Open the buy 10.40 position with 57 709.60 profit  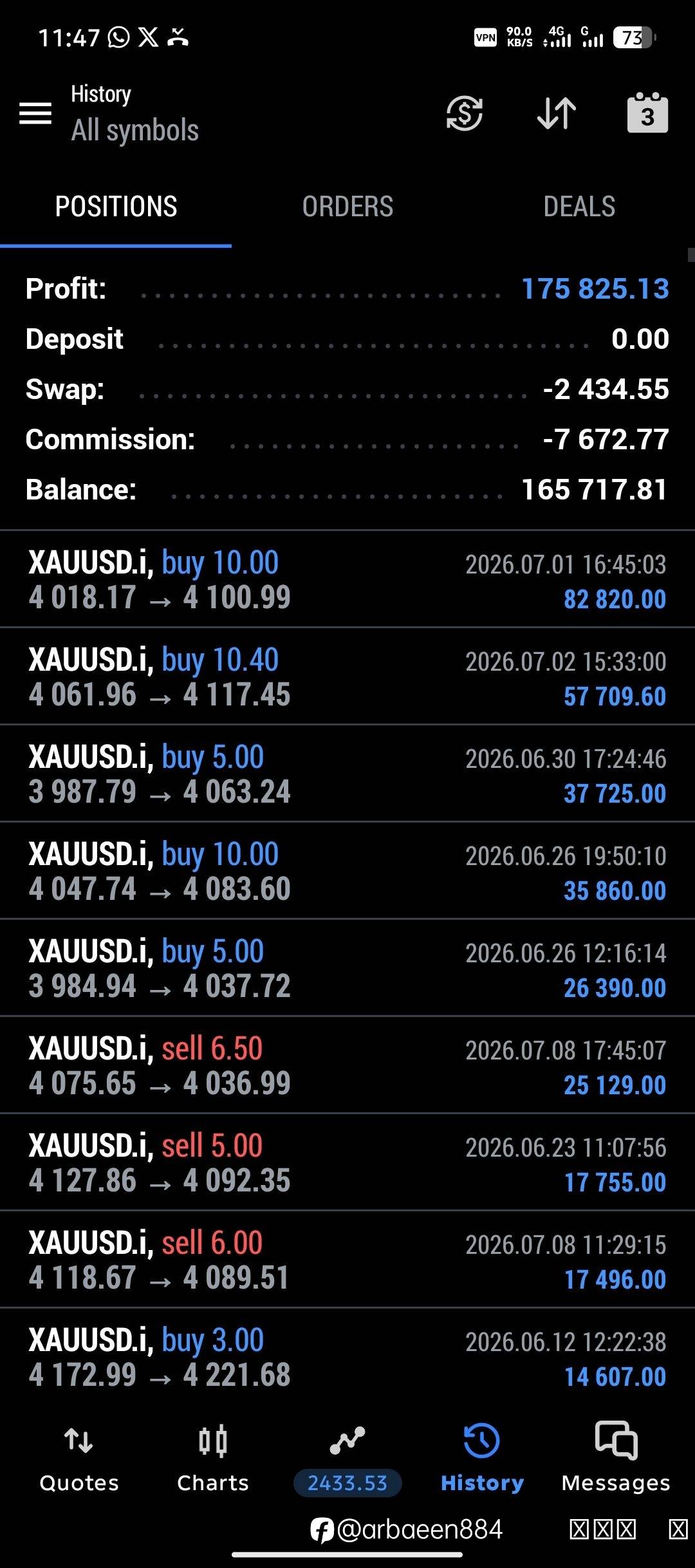(x=347, y=677)
